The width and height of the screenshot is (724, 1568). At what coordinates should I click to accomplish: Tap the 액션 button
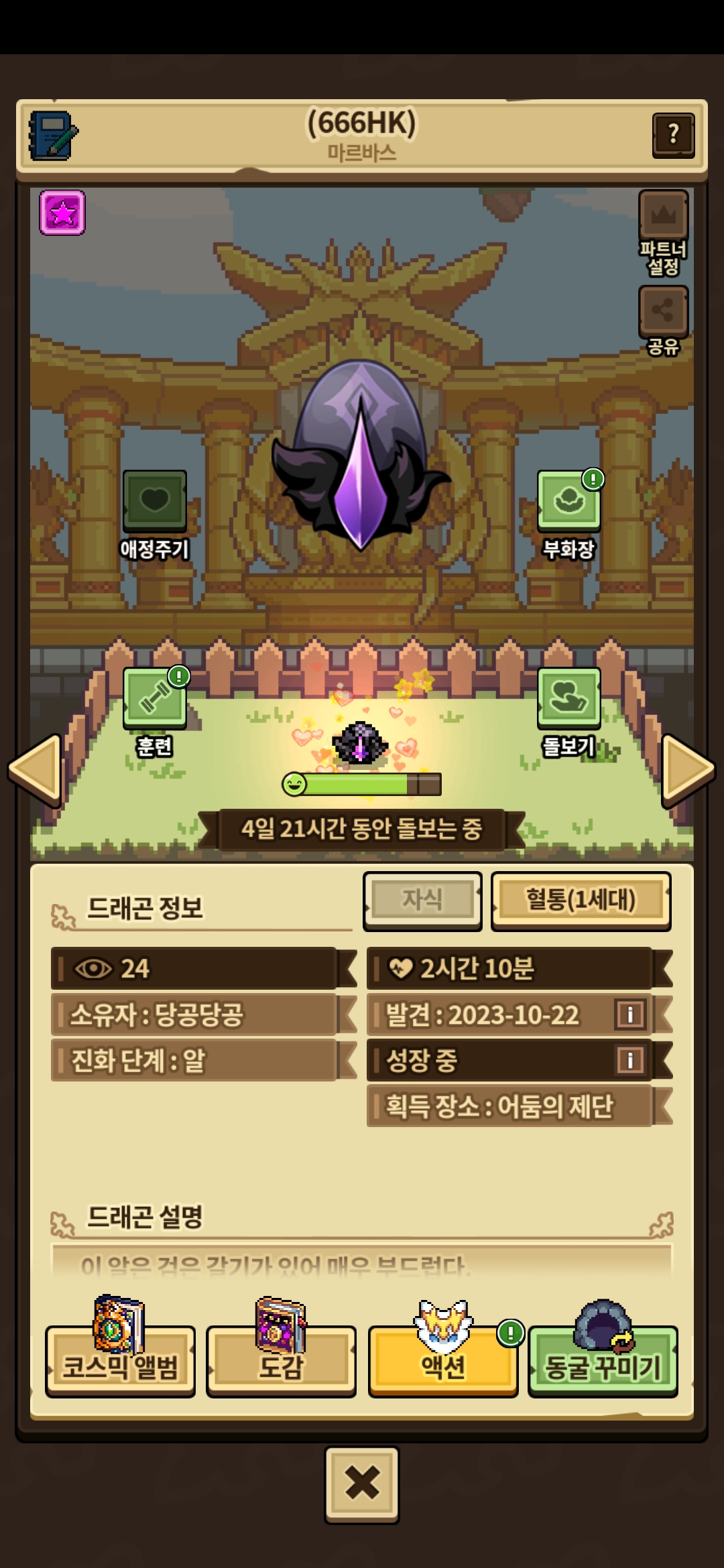coord(442,1360)
